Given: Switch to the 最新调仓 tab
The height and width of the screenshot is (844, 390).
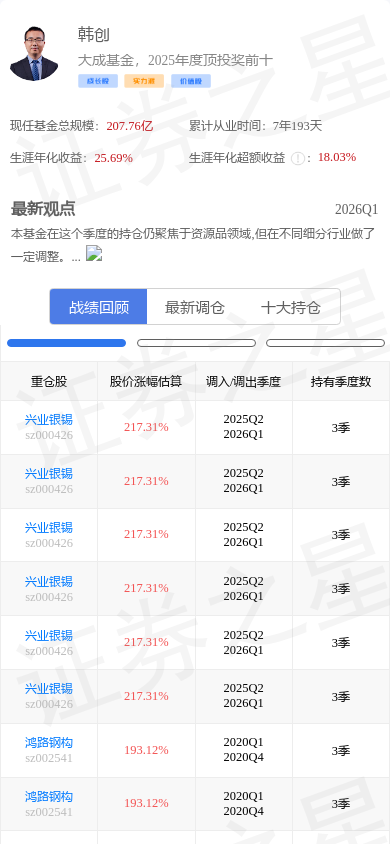Looking at the screenshot, I should click(x=195, y=307).
